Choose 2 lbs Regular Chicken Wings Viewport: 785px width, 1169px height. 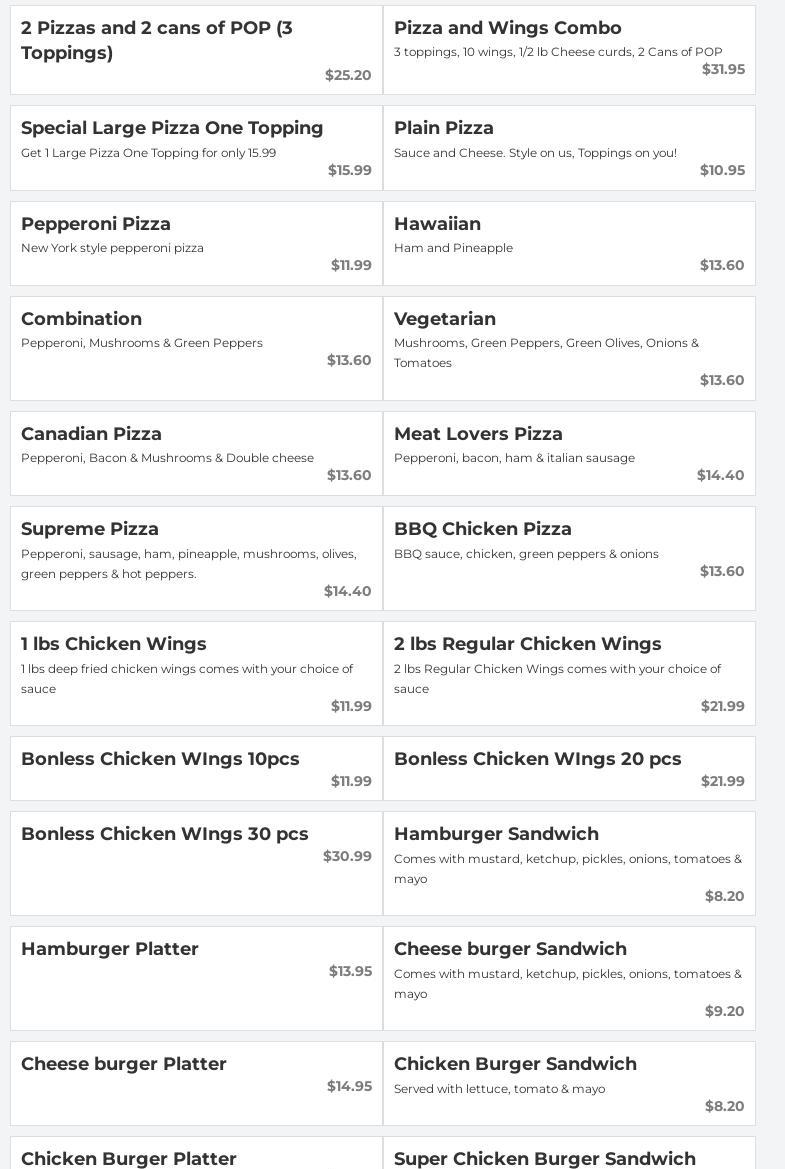569,673
